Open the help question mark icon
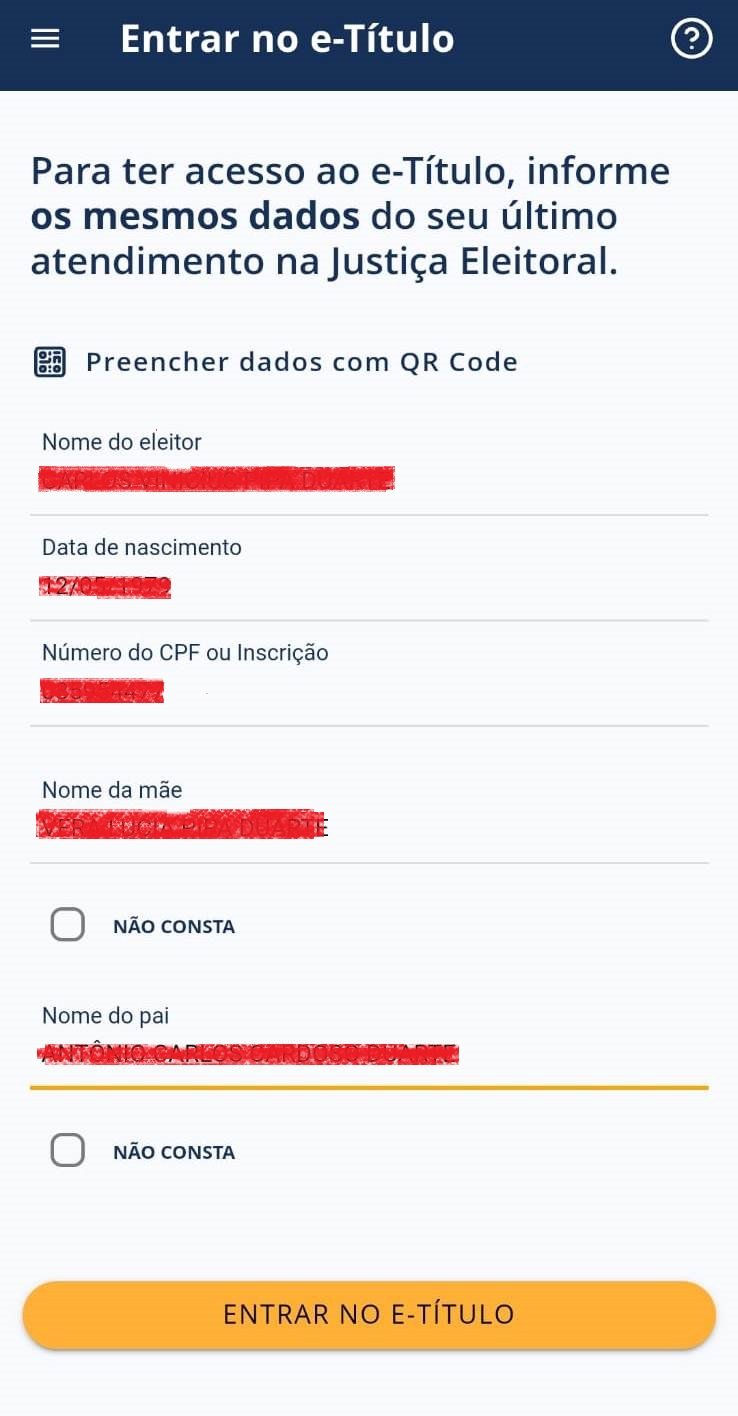Screen dimensions: 738x1416 pos(691,40)
